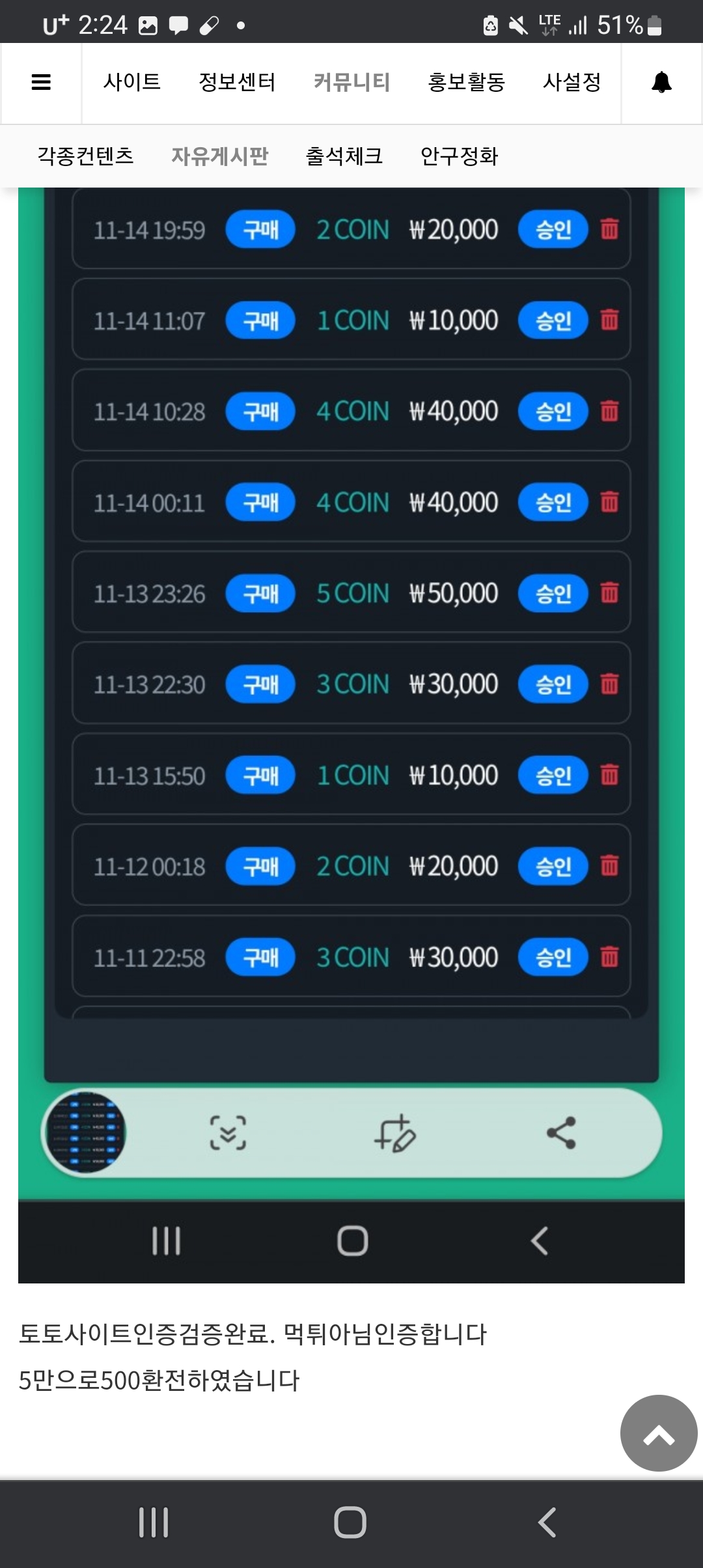Open the 정보센터 tab

237,82
